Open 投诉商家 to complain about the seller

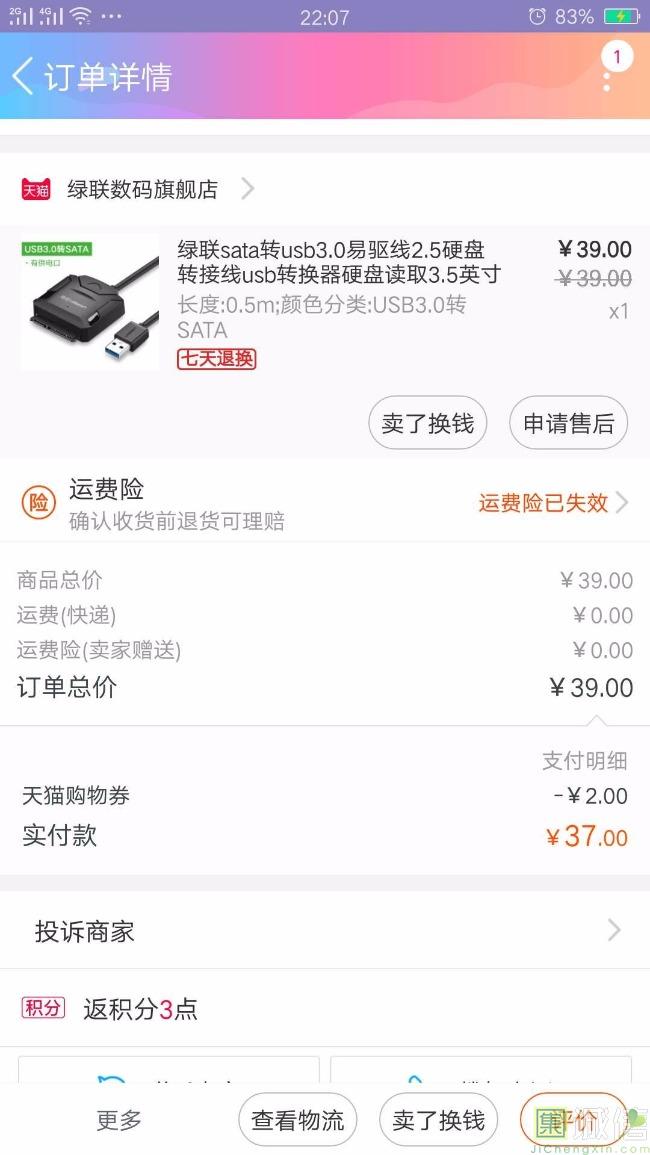pos(325,931)
